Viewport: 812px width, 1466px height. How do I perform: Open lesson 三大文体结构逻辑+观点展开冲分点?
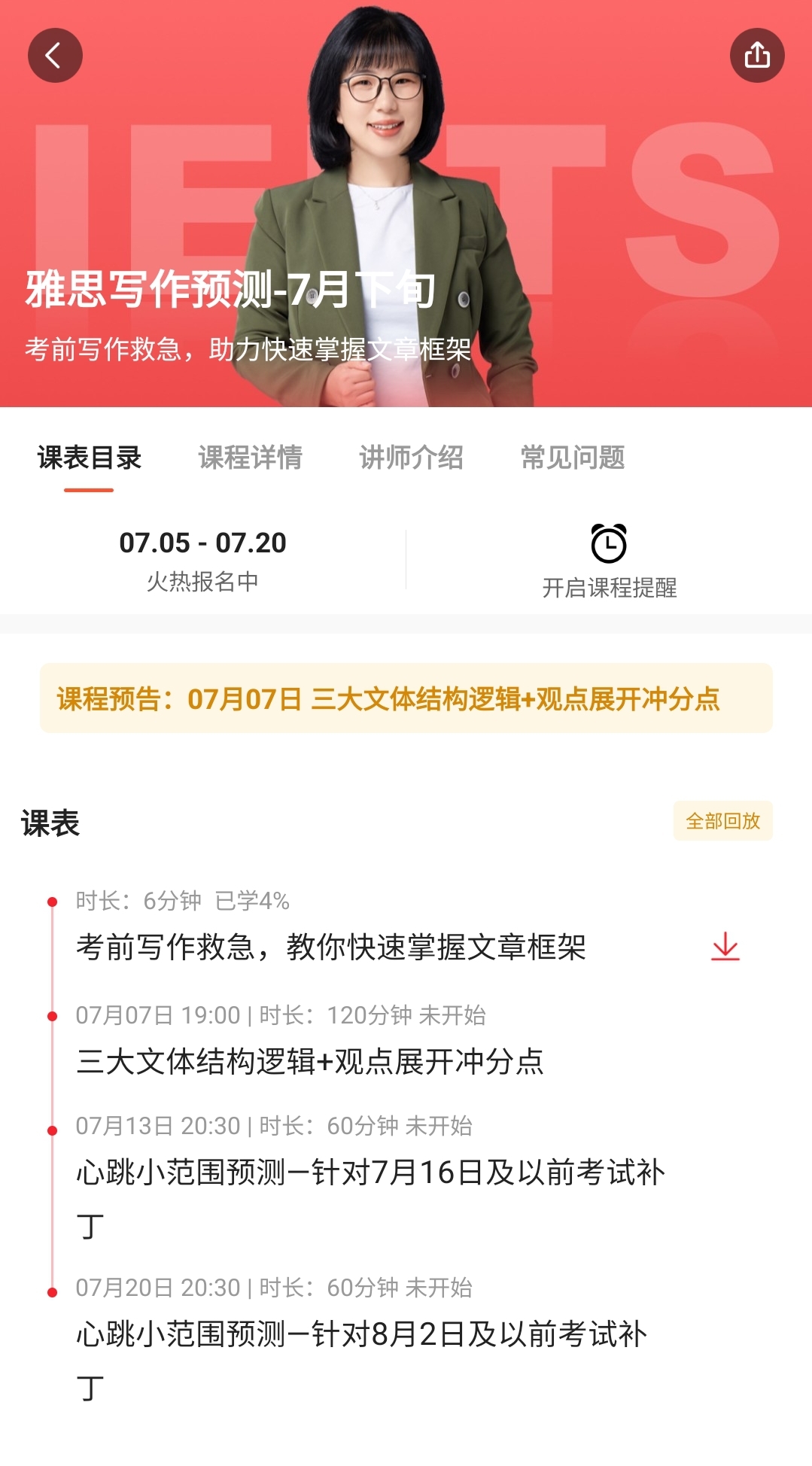310,1061
